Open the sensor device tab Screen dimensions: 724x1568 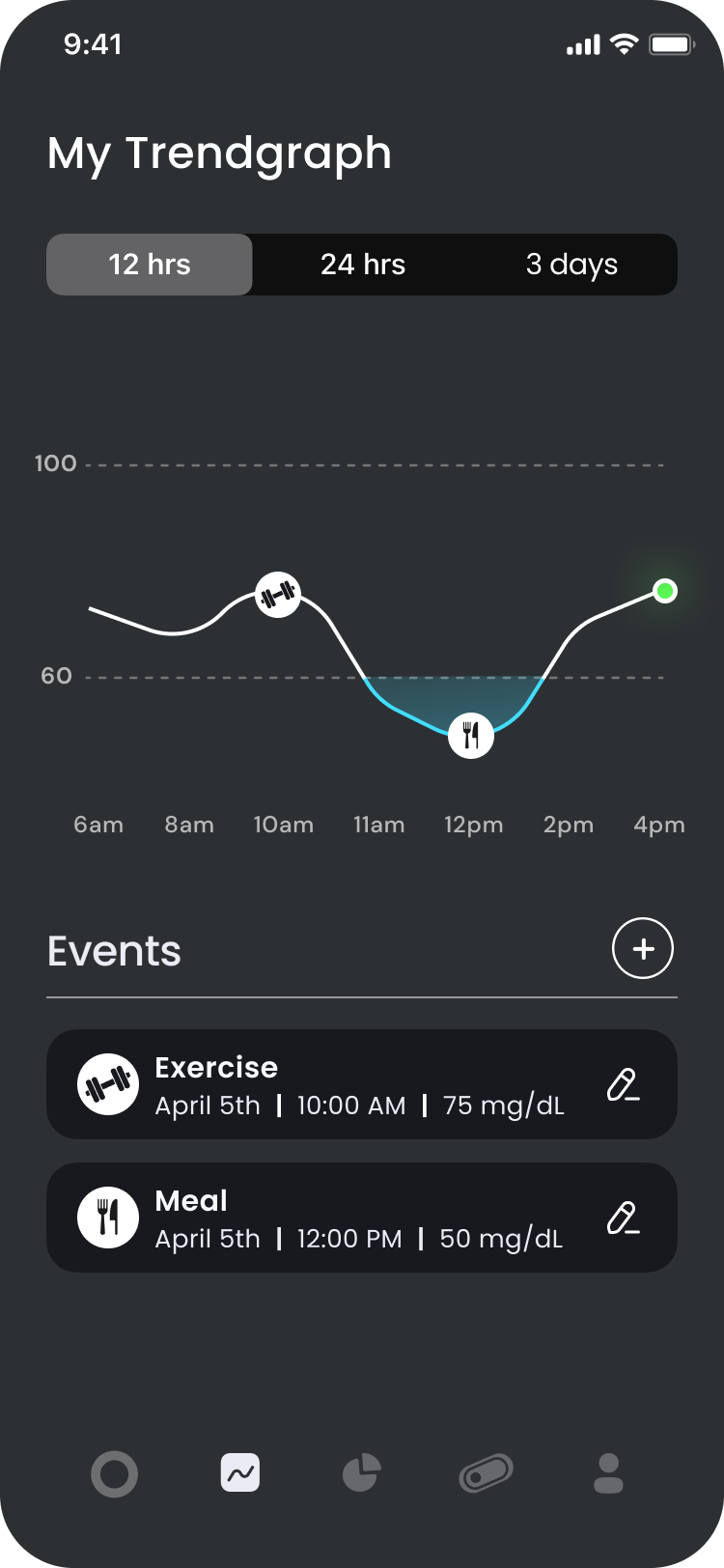click(x=486, y=1474)
